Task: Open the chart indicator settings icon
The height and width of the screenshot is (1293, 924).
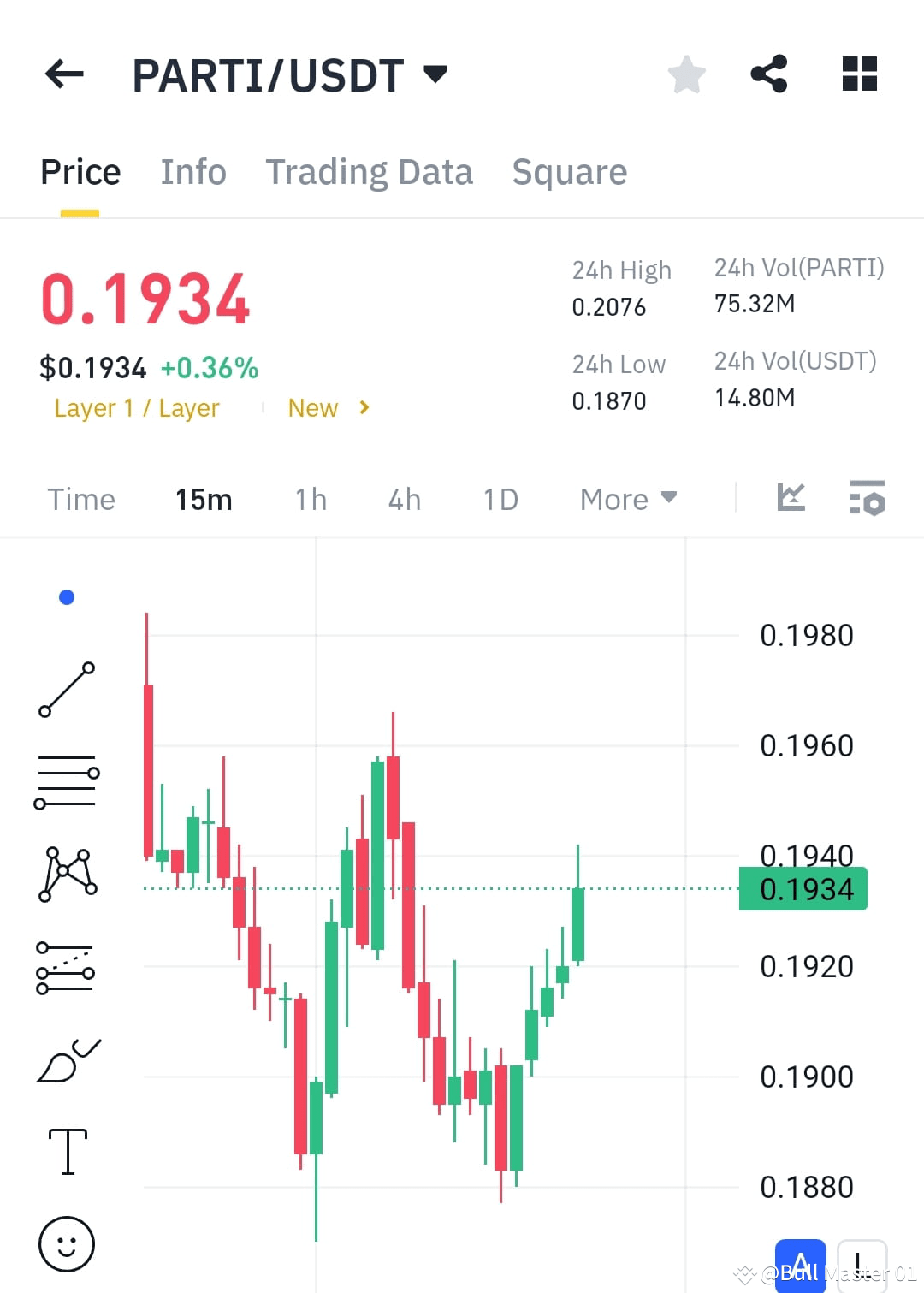Action: (868, 498)
